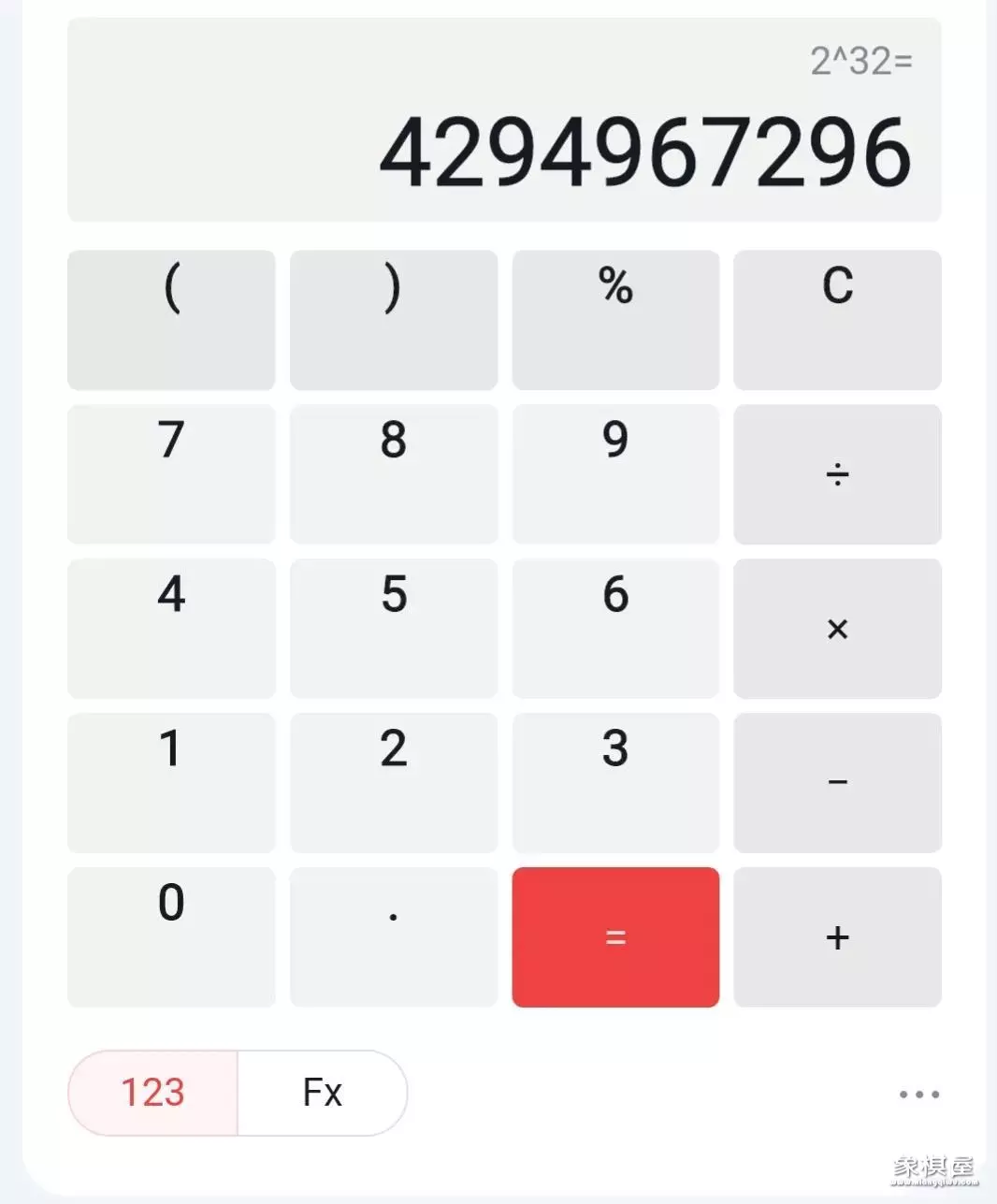
Task: Enter the digit 3
Action: [x=615, y=782]
